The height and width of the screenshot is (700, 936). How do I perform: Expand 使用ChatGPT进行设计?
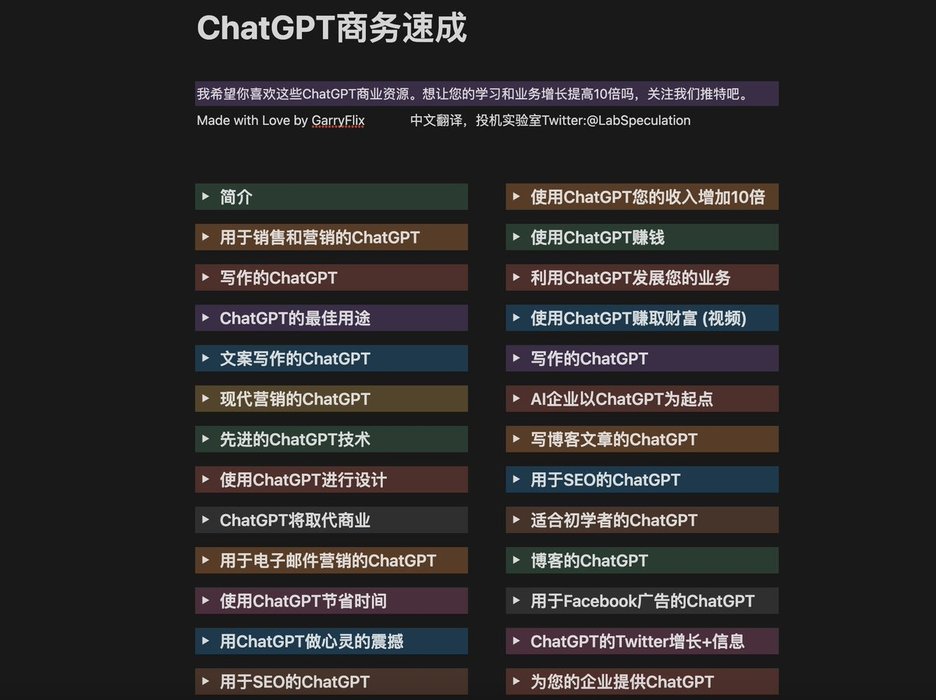click(205, 480)
